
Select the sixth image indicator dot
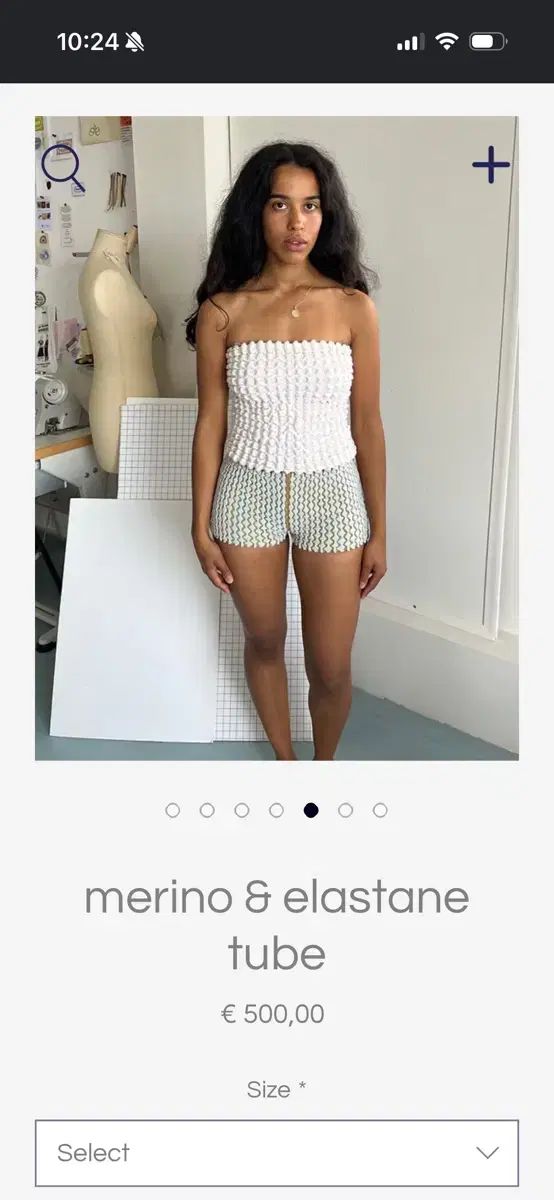click(x=345, y=810)
